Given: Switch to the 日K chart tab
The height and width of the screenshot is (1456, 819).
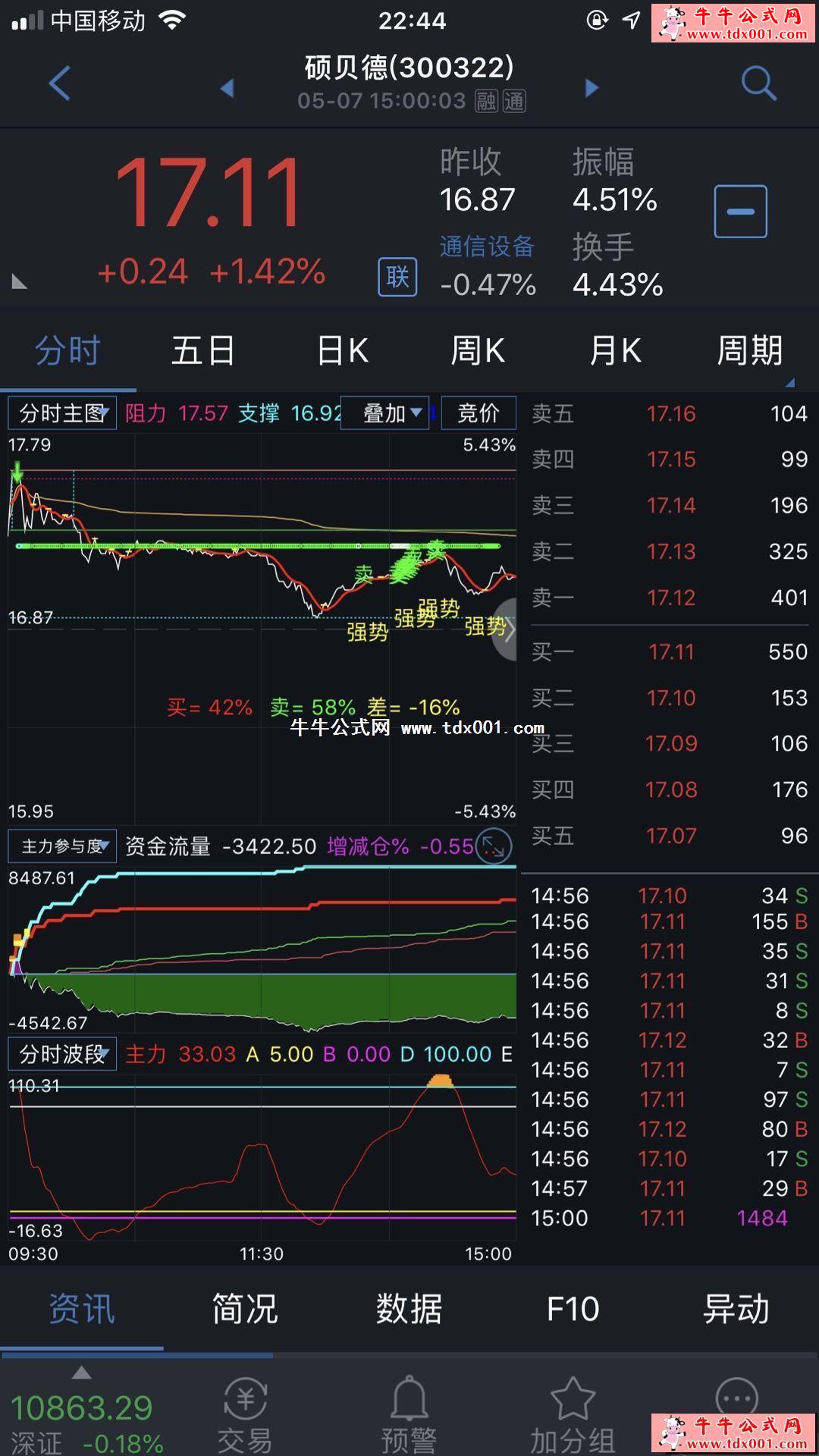Looking at the screenshot, I should (343, 350).
